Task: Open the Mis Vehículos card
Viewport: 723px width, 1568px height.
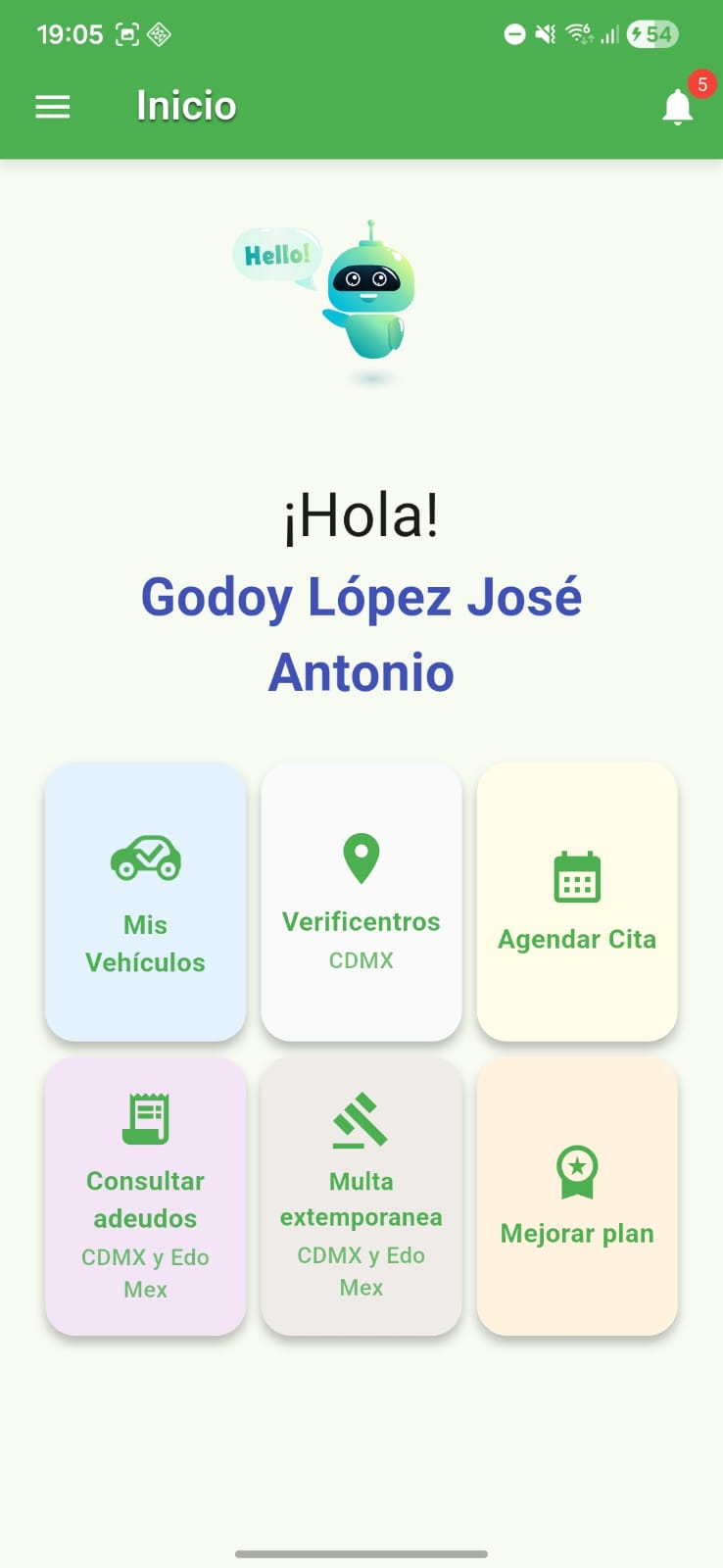Action: (x=145, y=902)
